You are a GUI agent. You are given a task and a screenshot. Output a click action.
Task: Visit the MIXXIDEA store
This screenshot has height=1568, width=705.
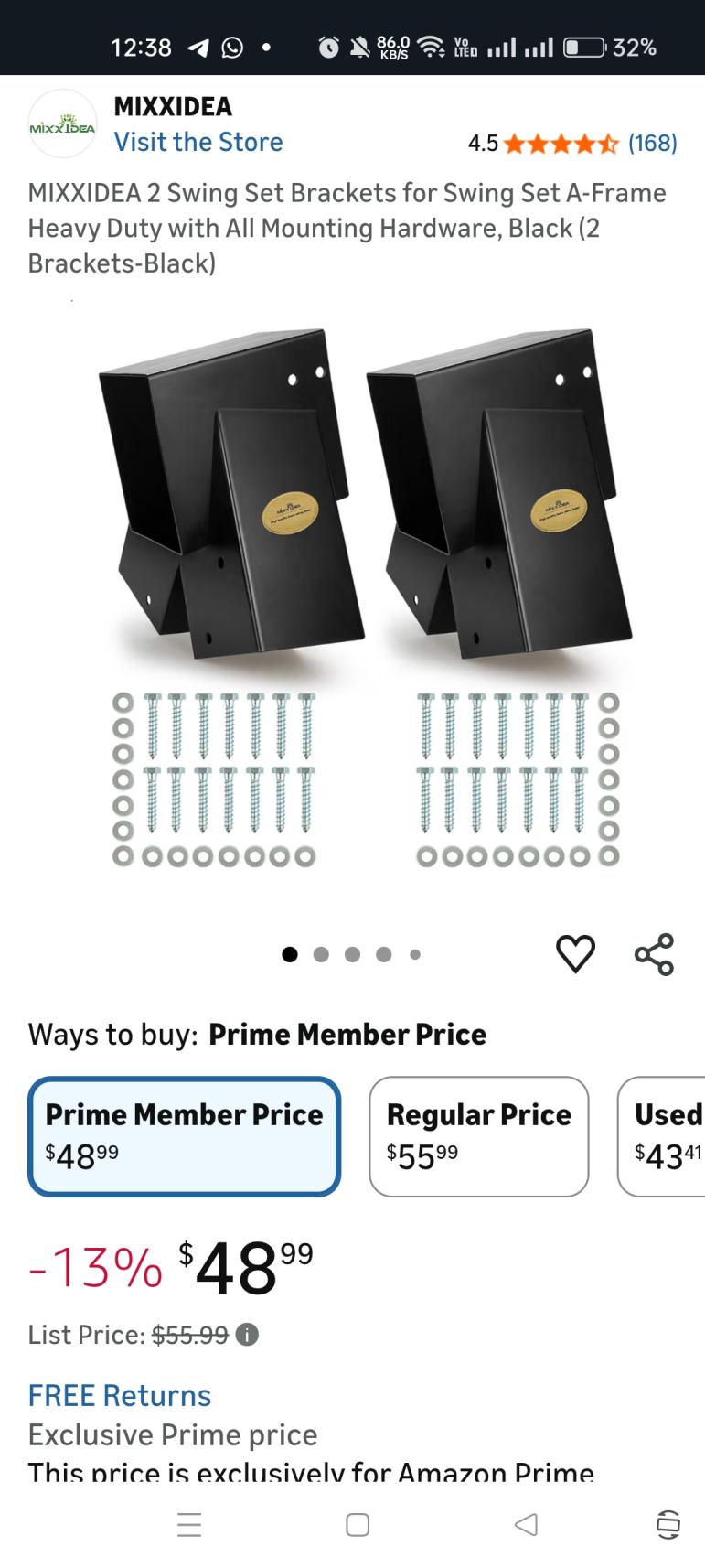click(198, 142)
